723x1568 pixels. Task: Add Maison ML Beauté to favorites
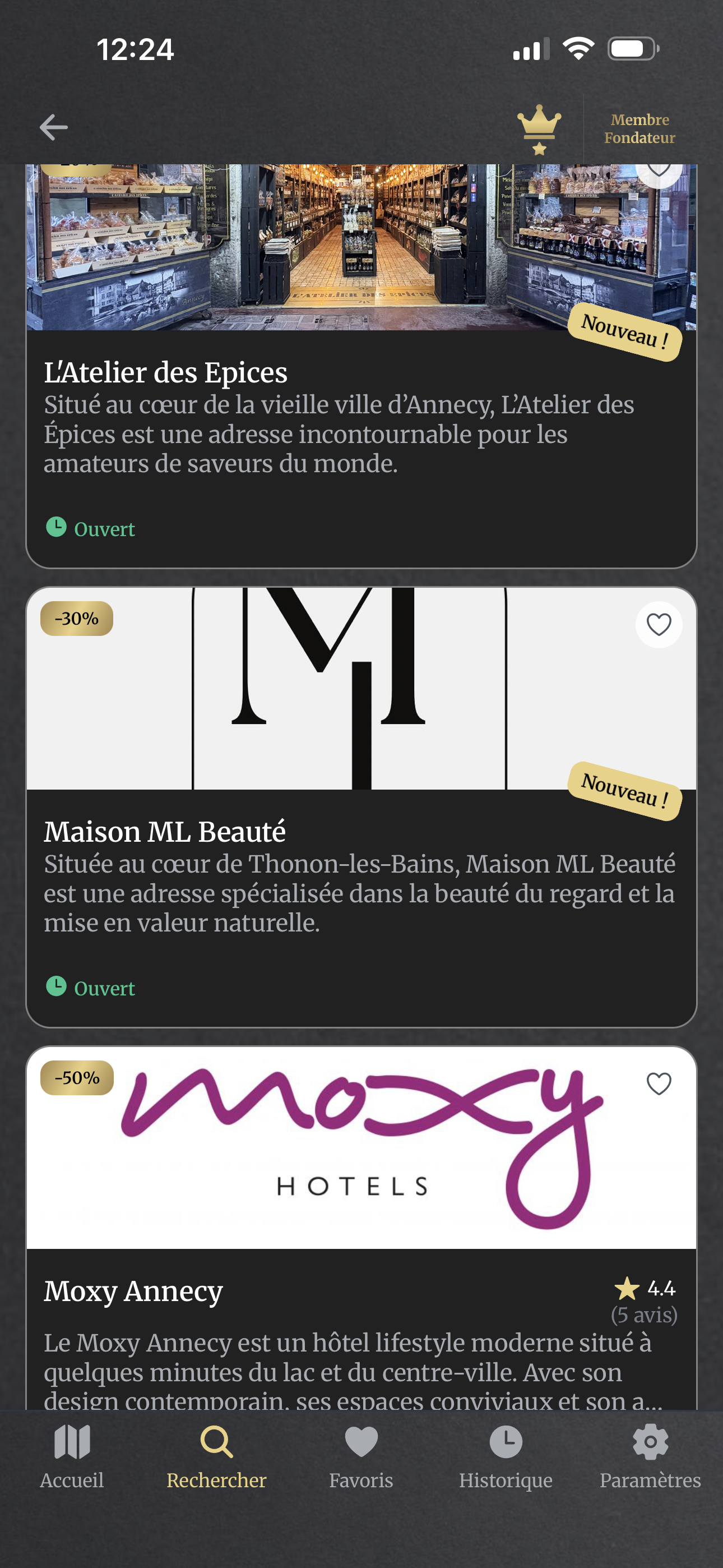658,625
